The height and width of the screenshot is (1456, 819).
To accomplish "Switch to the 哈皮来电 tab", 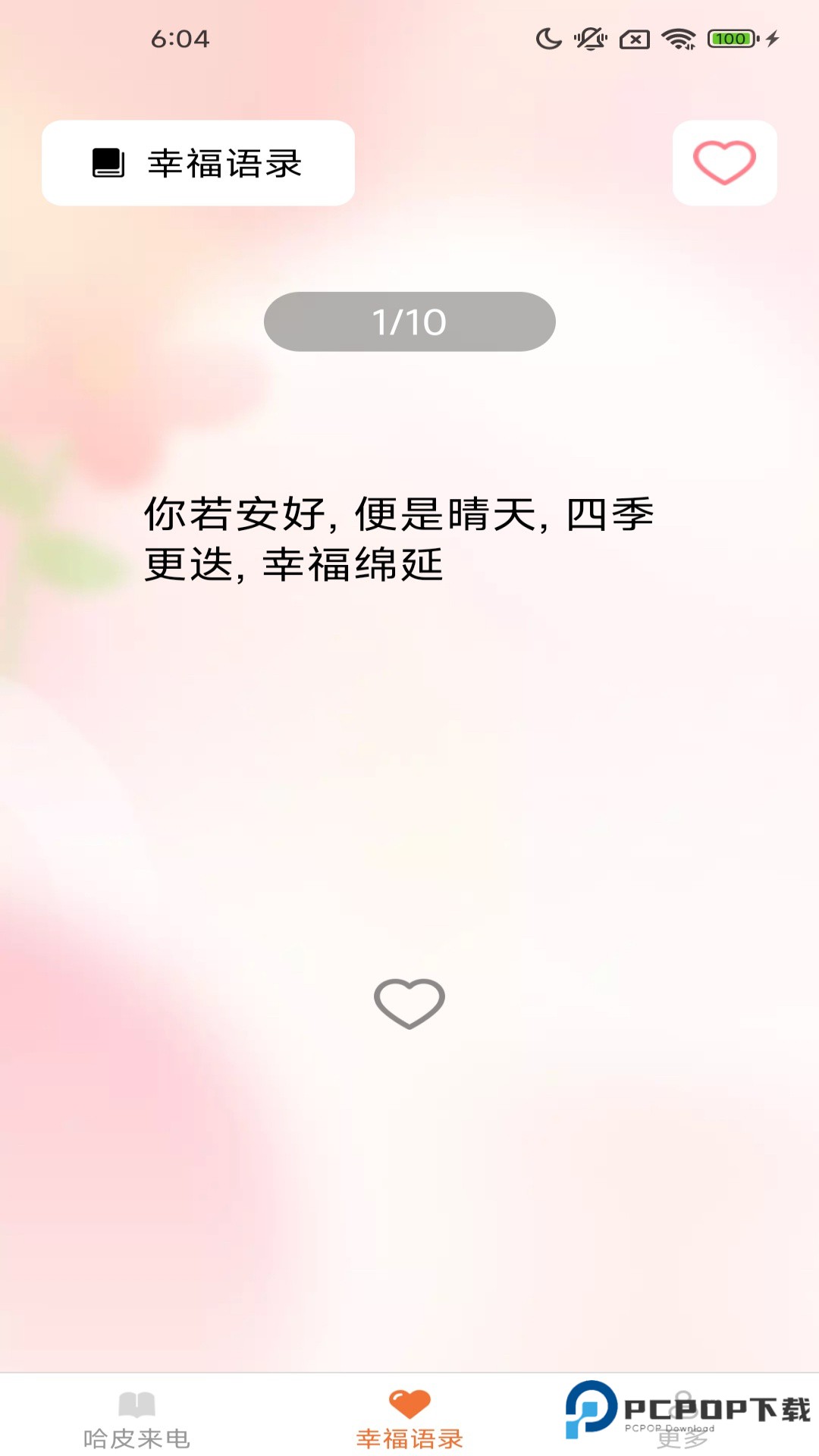I will click(x=138, y=1433).
